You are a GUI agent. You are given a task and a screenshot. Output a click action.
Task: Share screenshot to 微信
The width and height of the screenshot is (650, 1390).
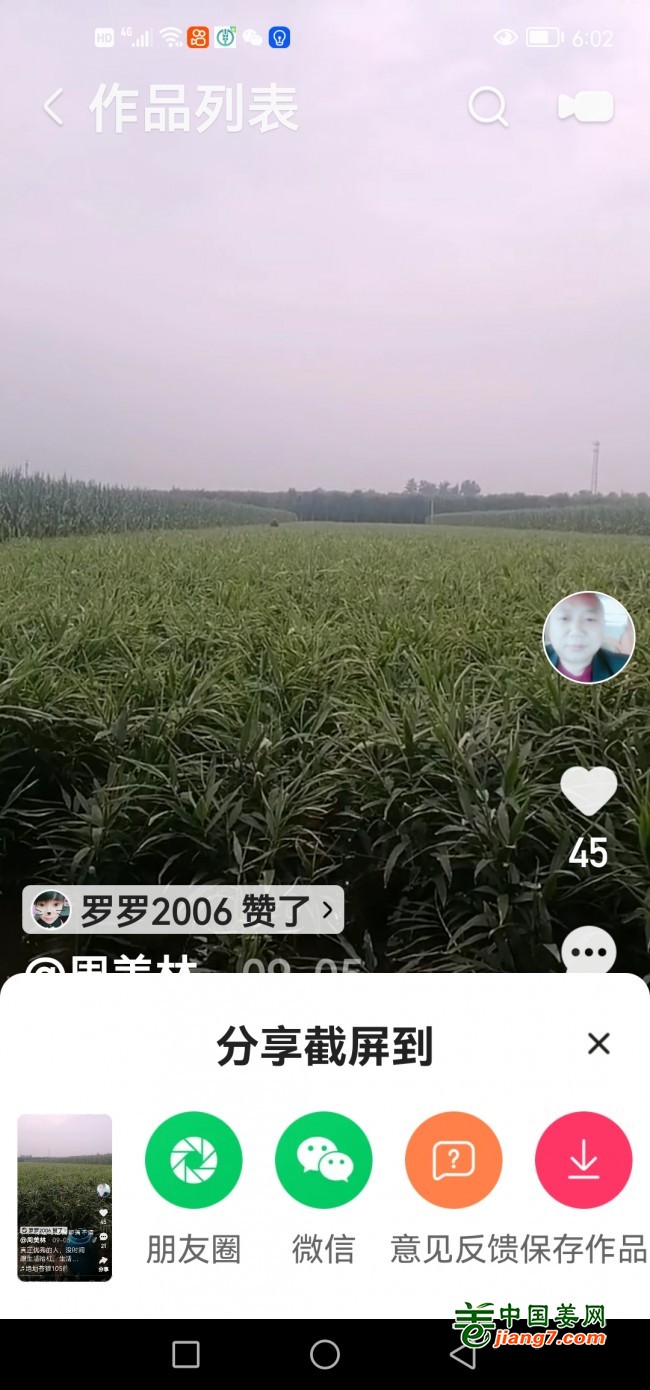pos(323,1160)
